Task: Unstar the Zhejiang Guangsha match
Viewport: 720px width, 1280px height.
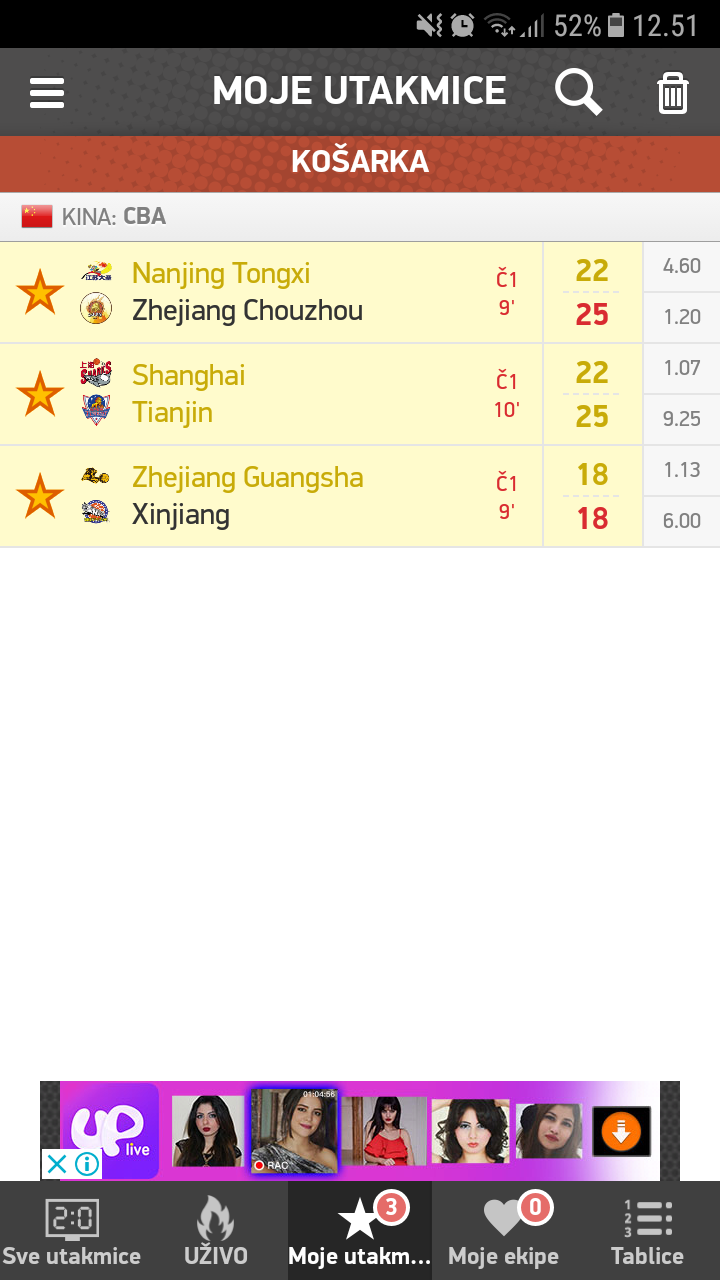Action: point(40,496)
